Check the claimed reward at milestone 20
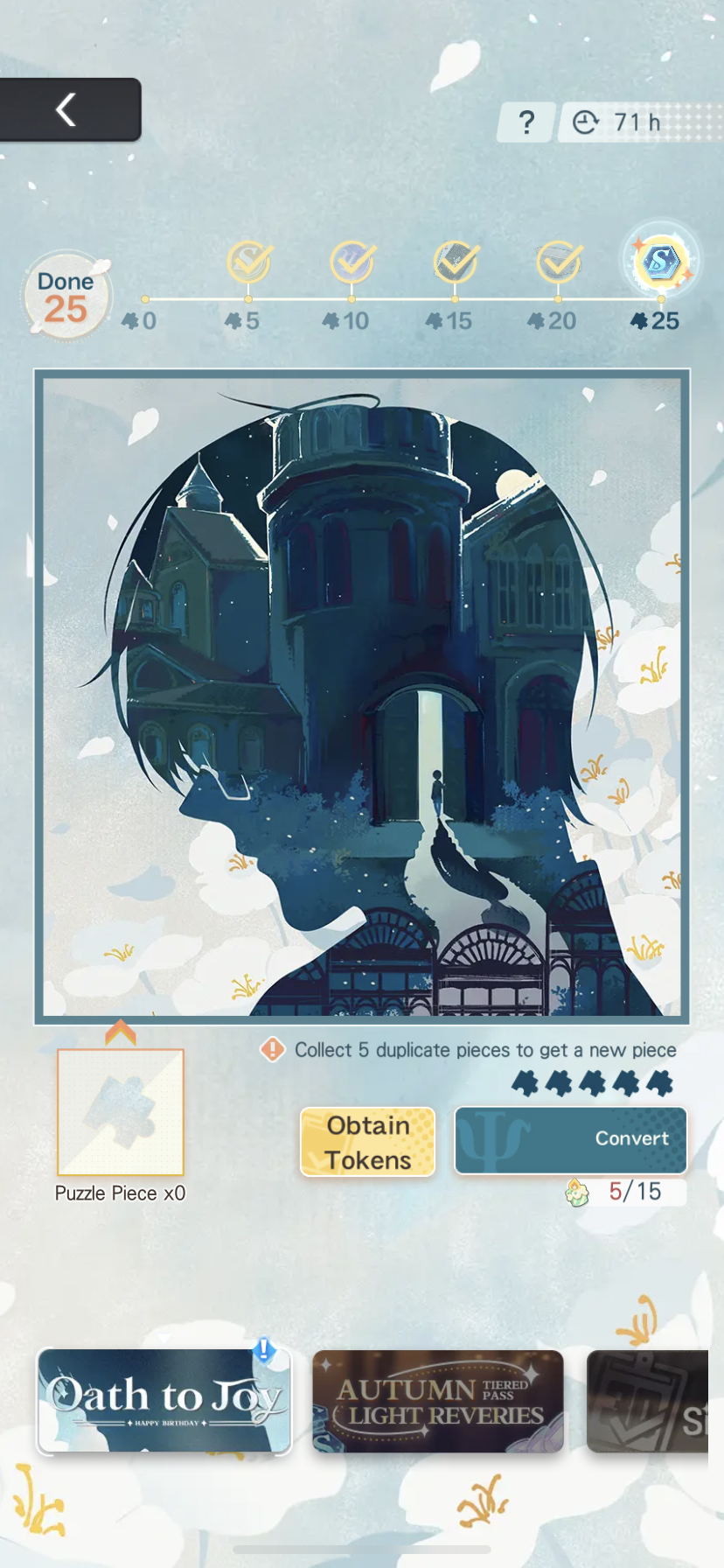Image resolution: width=724 pixels, height=1568 pixels. (559, 261)
